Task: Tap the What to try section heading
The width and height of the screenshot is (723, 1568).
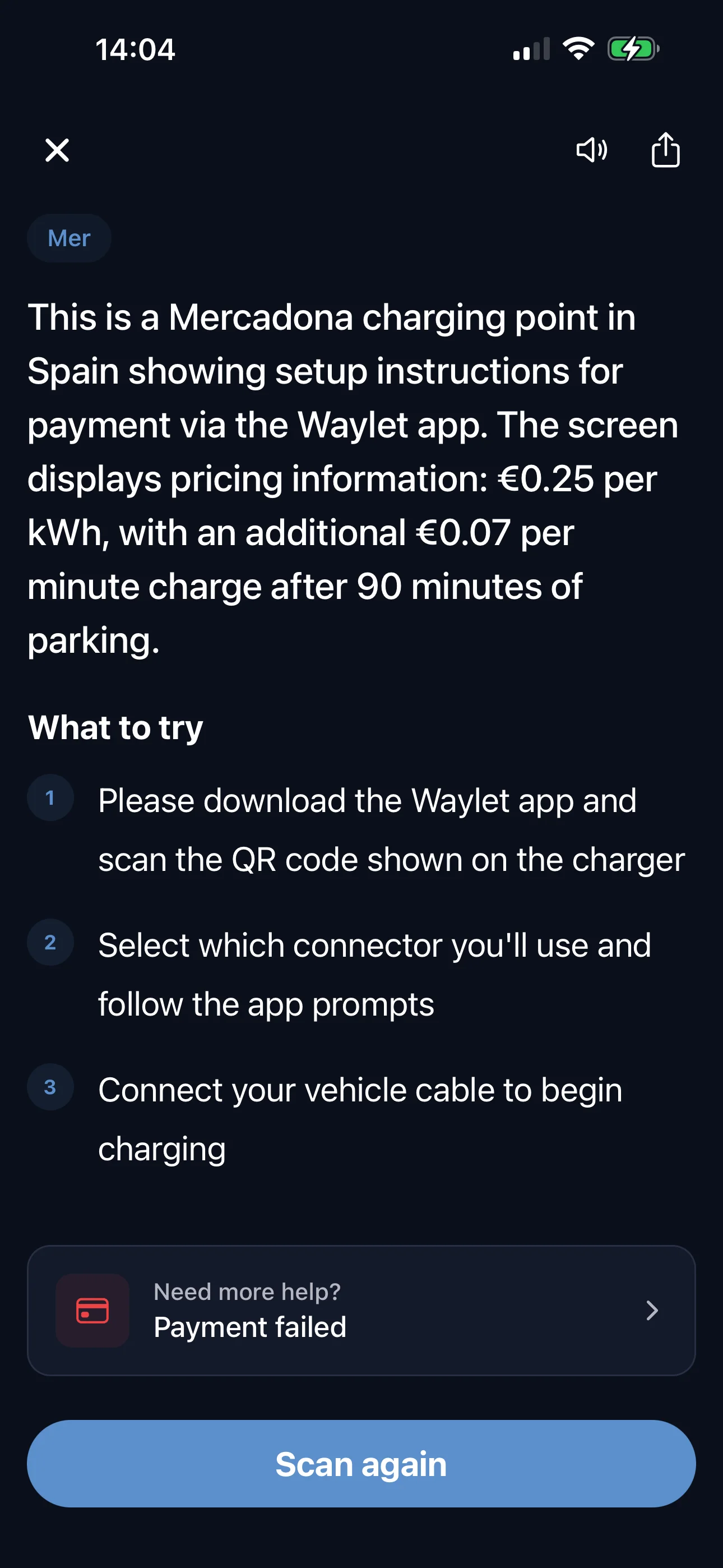Action: [115, 728]
